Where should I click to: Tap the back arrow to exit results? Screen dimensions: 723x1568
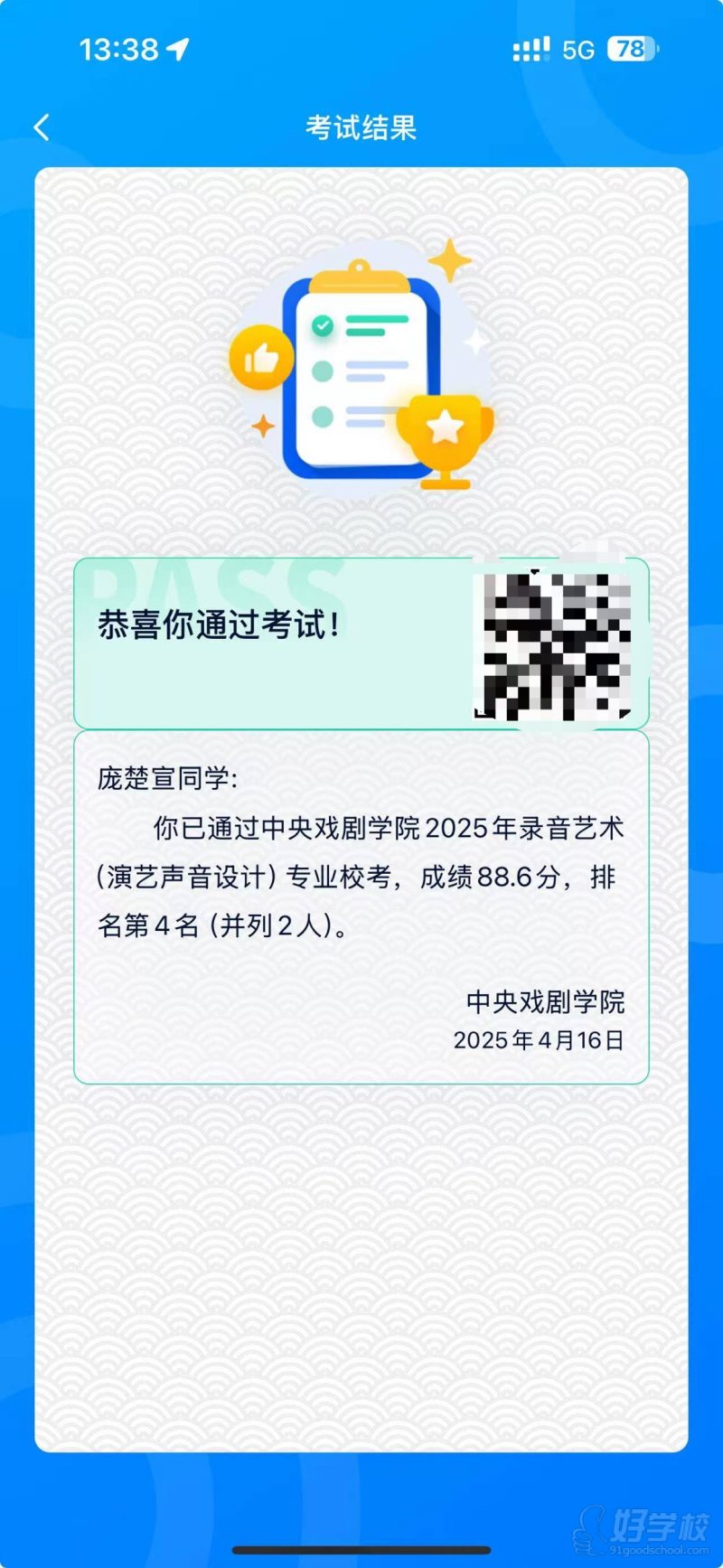point(41,127)
